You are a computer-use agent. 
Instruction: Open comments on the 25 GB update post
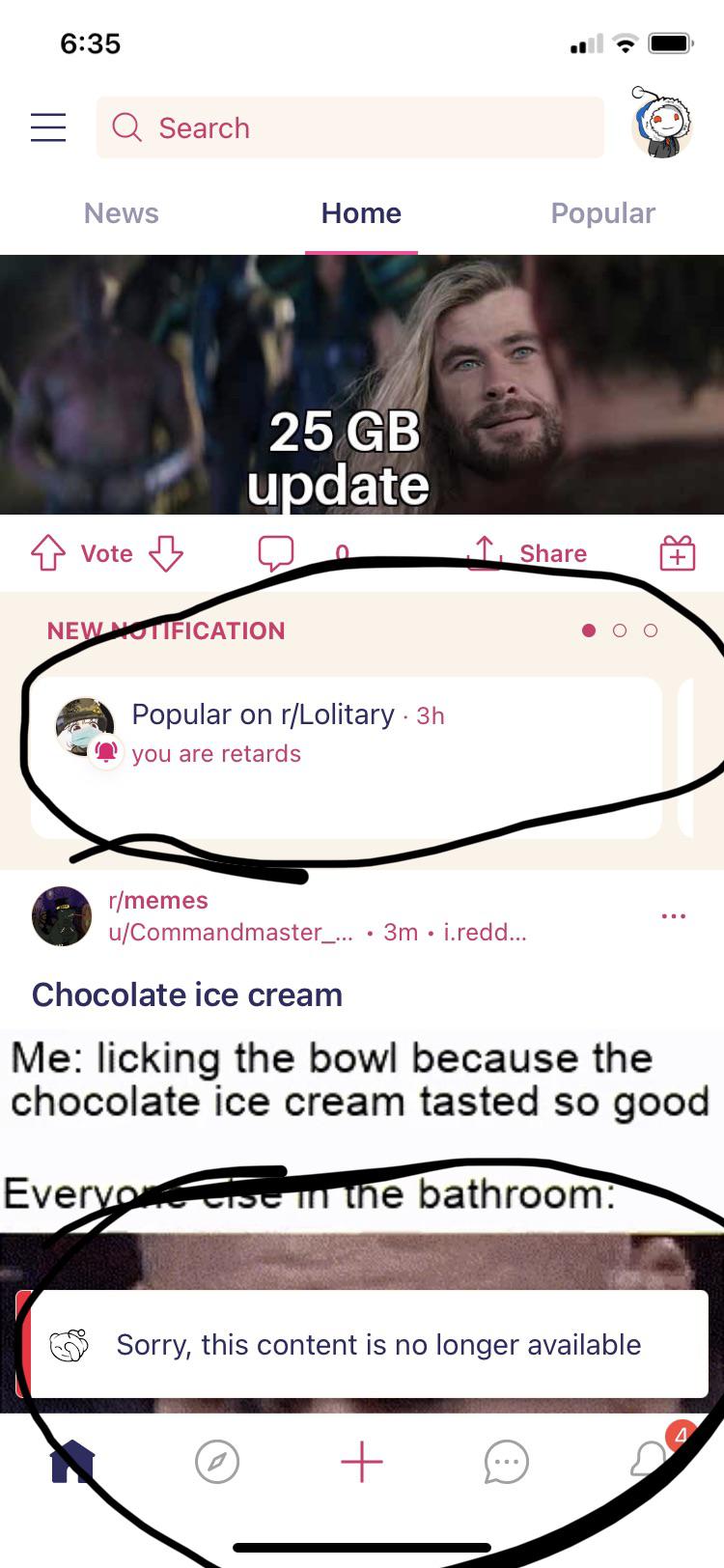coord(276,553)
